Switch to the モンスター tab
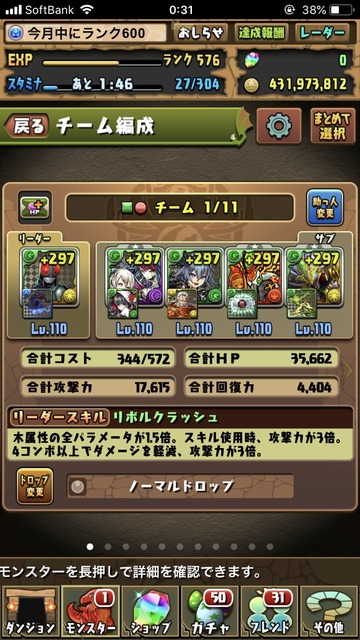Image resolution: width=360 pixels, height=640 pixels. pos(90,612)
